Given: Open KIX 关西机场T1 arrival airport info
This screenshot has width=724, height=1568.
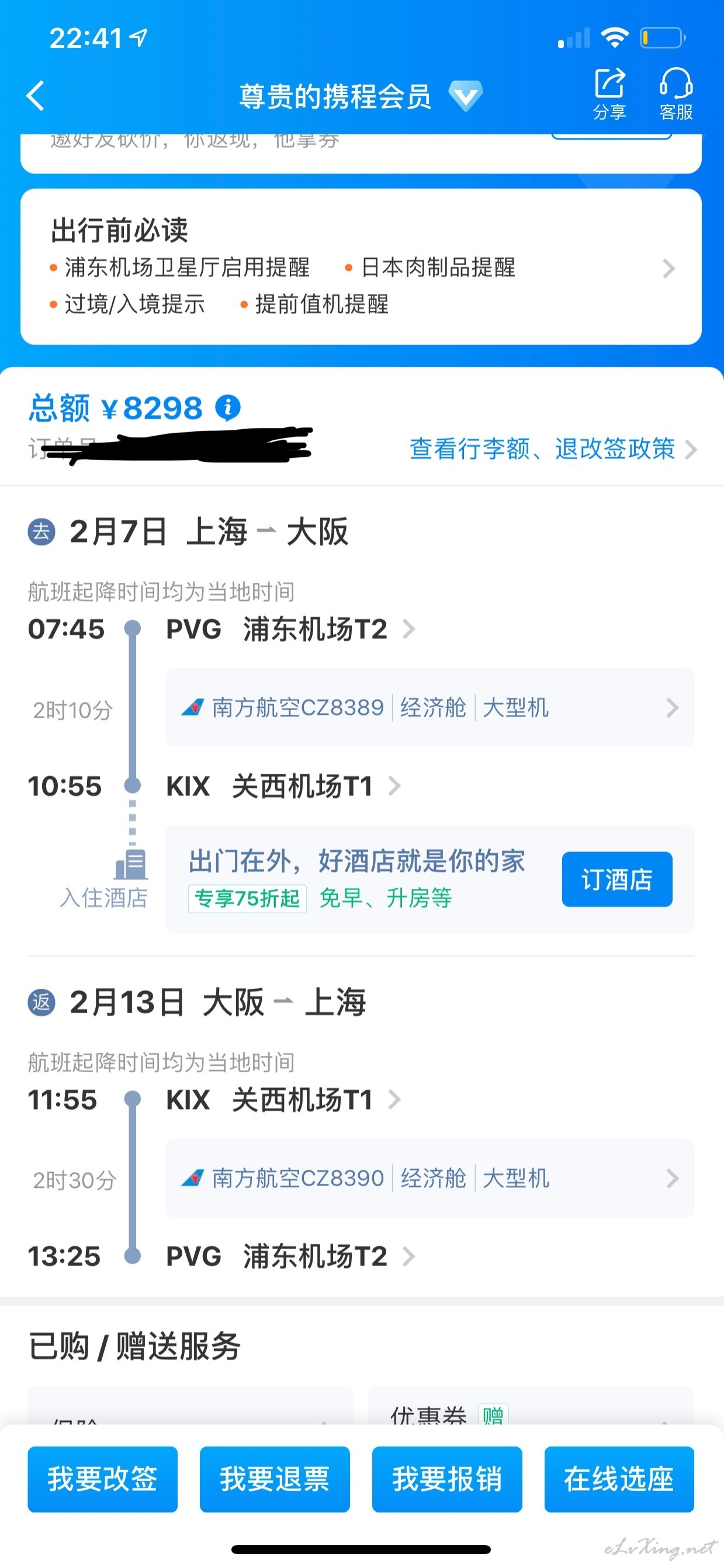Looking at the screenshot, I should pyautogui.click(x=283, y=786).
